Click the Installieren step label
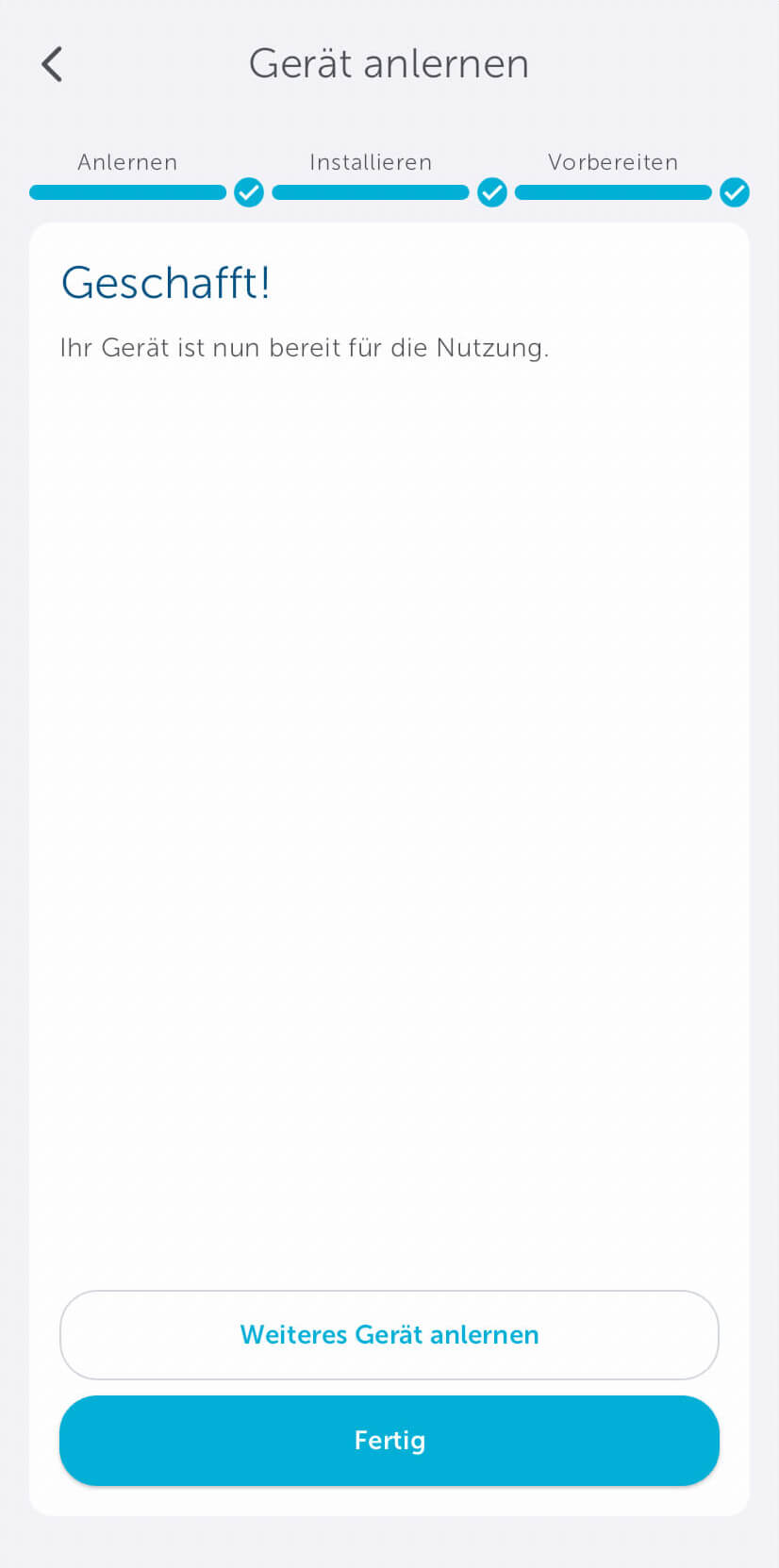The width and height of the screenshot is (779, 1568). coord(371,162)
